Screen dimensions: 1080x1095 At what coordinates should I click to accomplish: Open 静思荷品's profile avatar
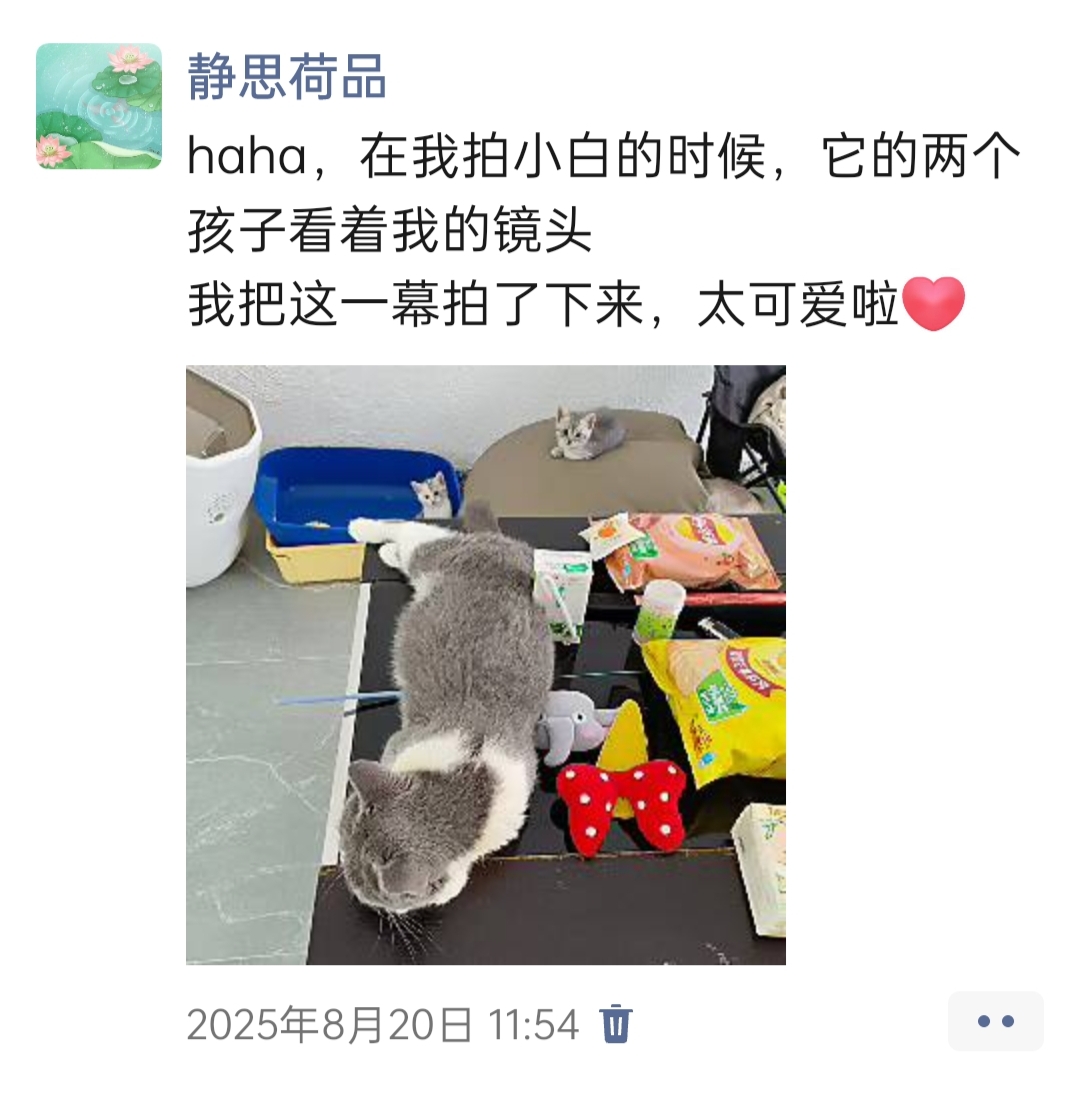[x=99, y=106]
